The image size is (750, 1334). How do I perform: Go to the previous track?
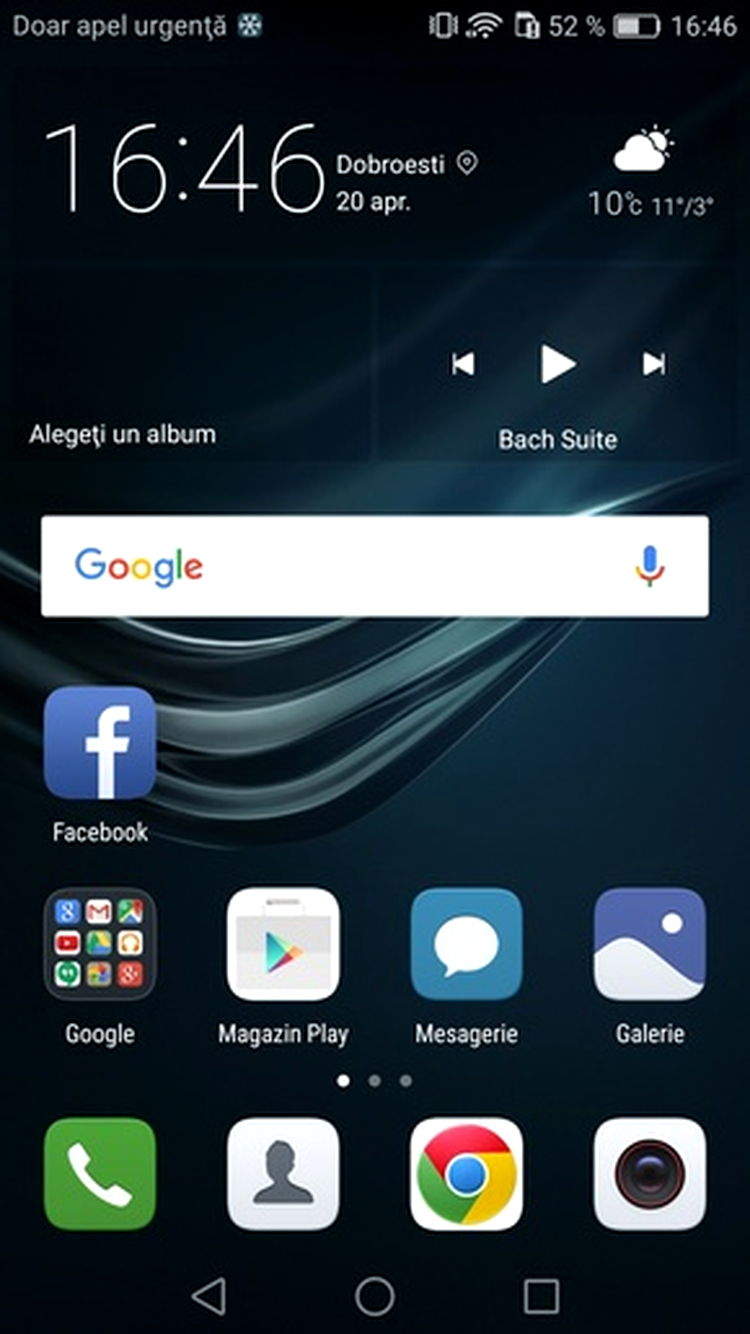point(463,364)
